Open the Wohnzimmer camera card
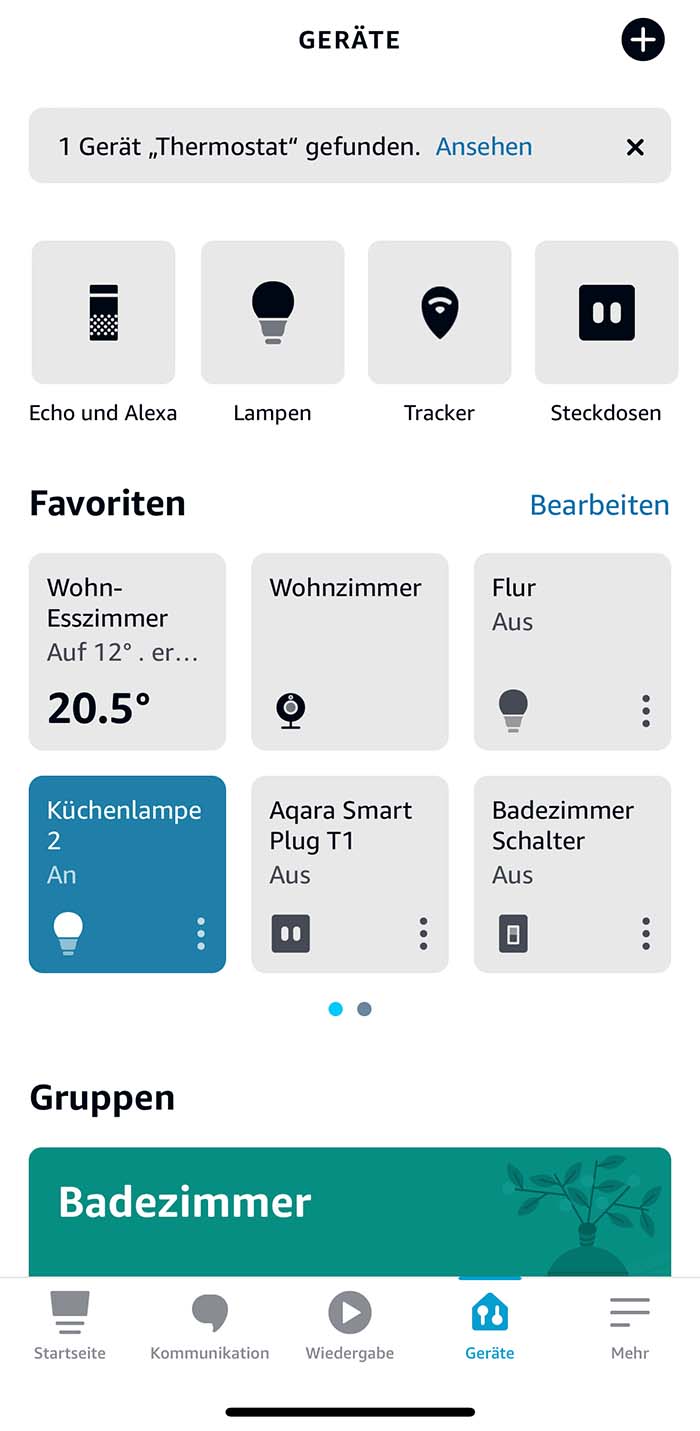 [x=349, y=651]
